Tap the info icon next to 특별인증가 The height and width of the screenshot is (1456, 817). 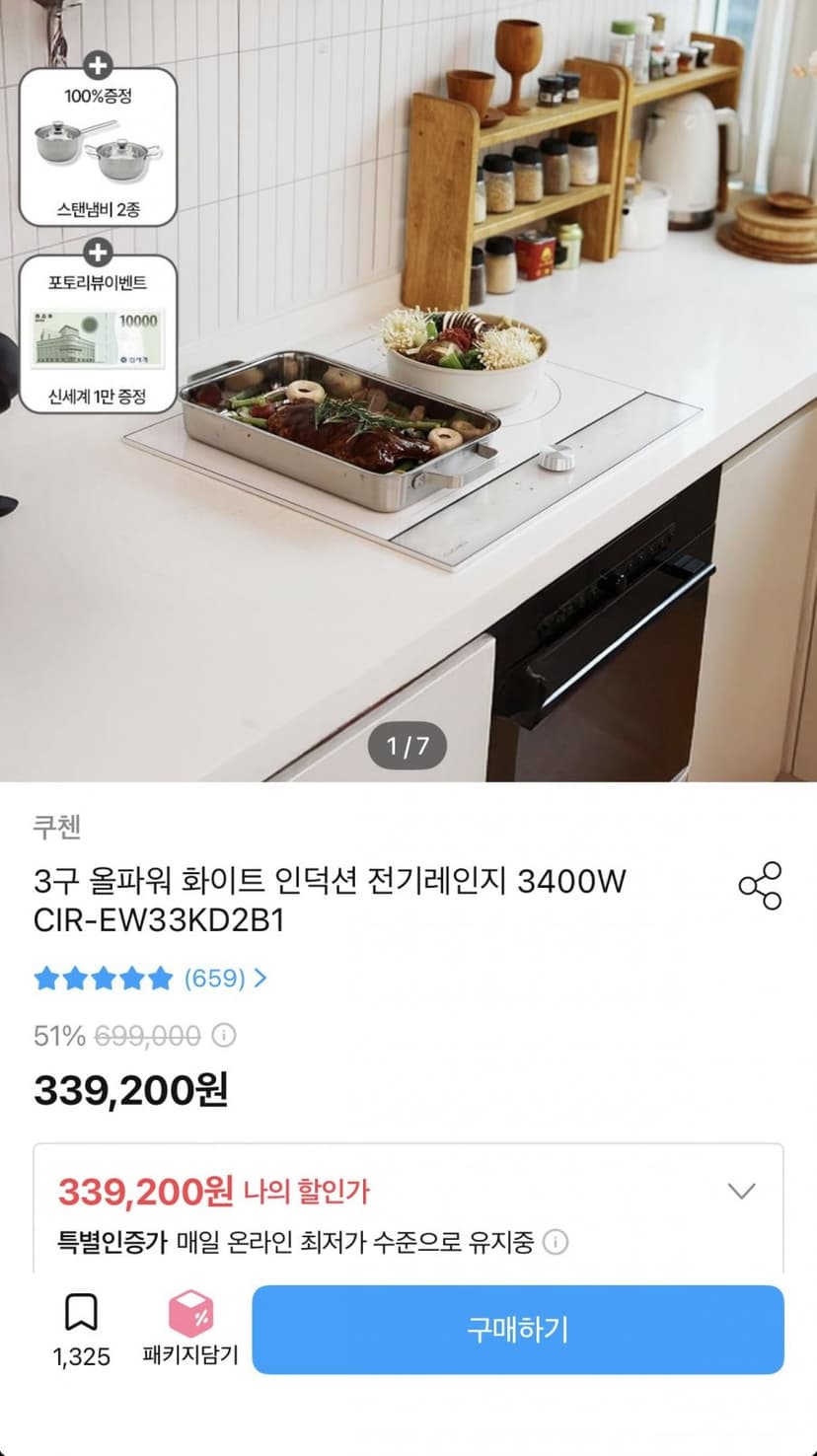(557, 1242)
